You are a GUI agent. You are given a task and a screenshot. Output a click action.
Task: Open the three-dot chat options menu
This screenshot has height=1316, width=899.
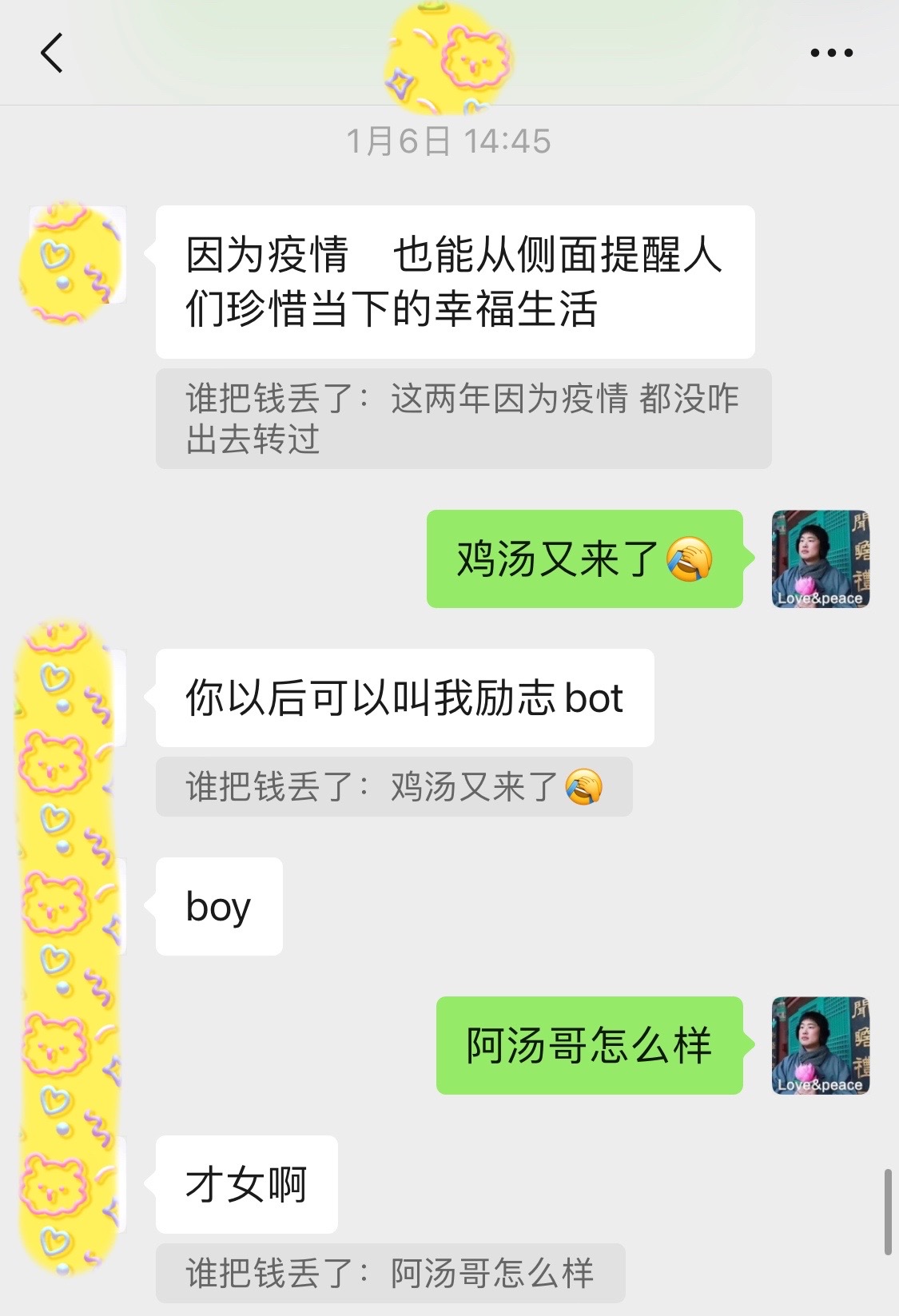pyautogui.click(x=831, y=54)
